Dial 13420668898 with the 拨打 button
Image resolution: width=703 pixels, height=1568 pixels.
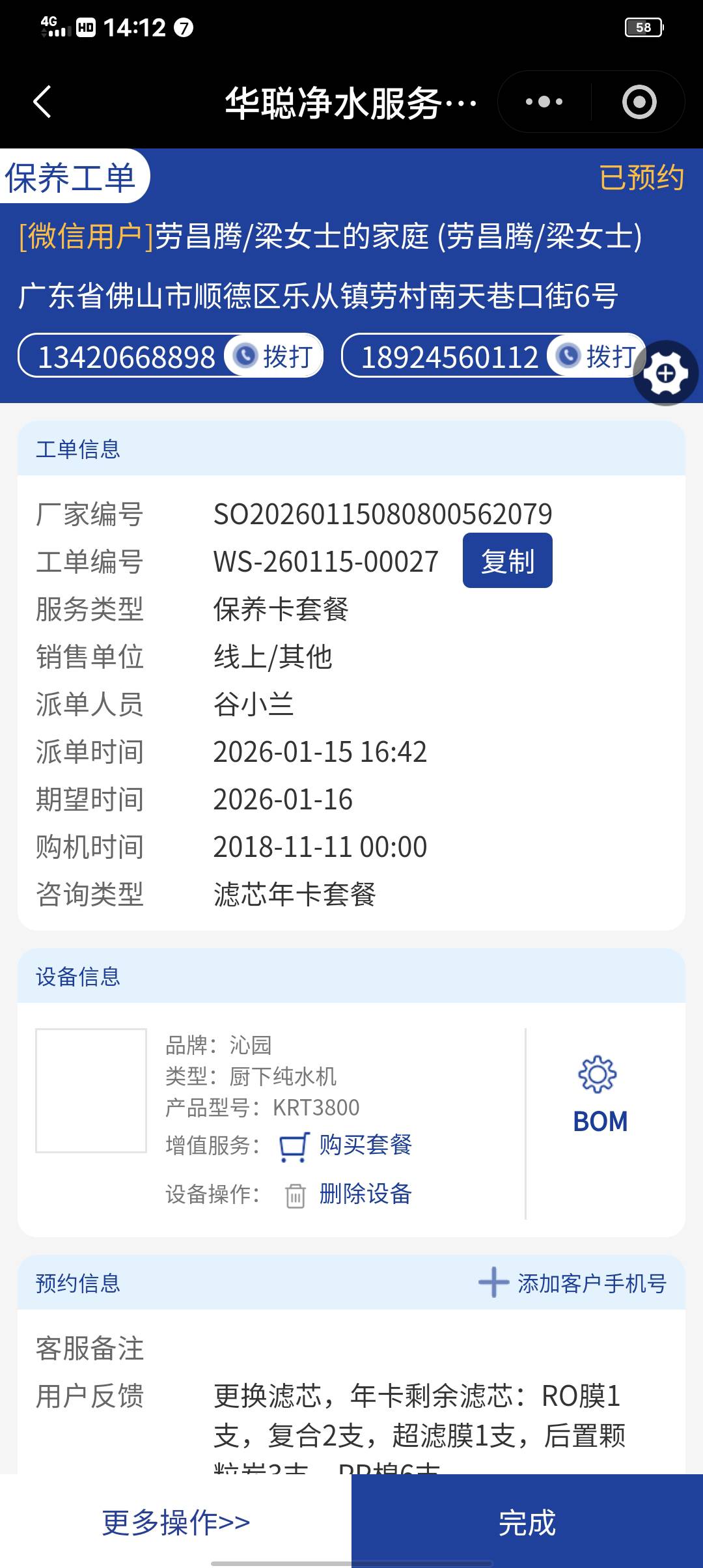[274, 356]
